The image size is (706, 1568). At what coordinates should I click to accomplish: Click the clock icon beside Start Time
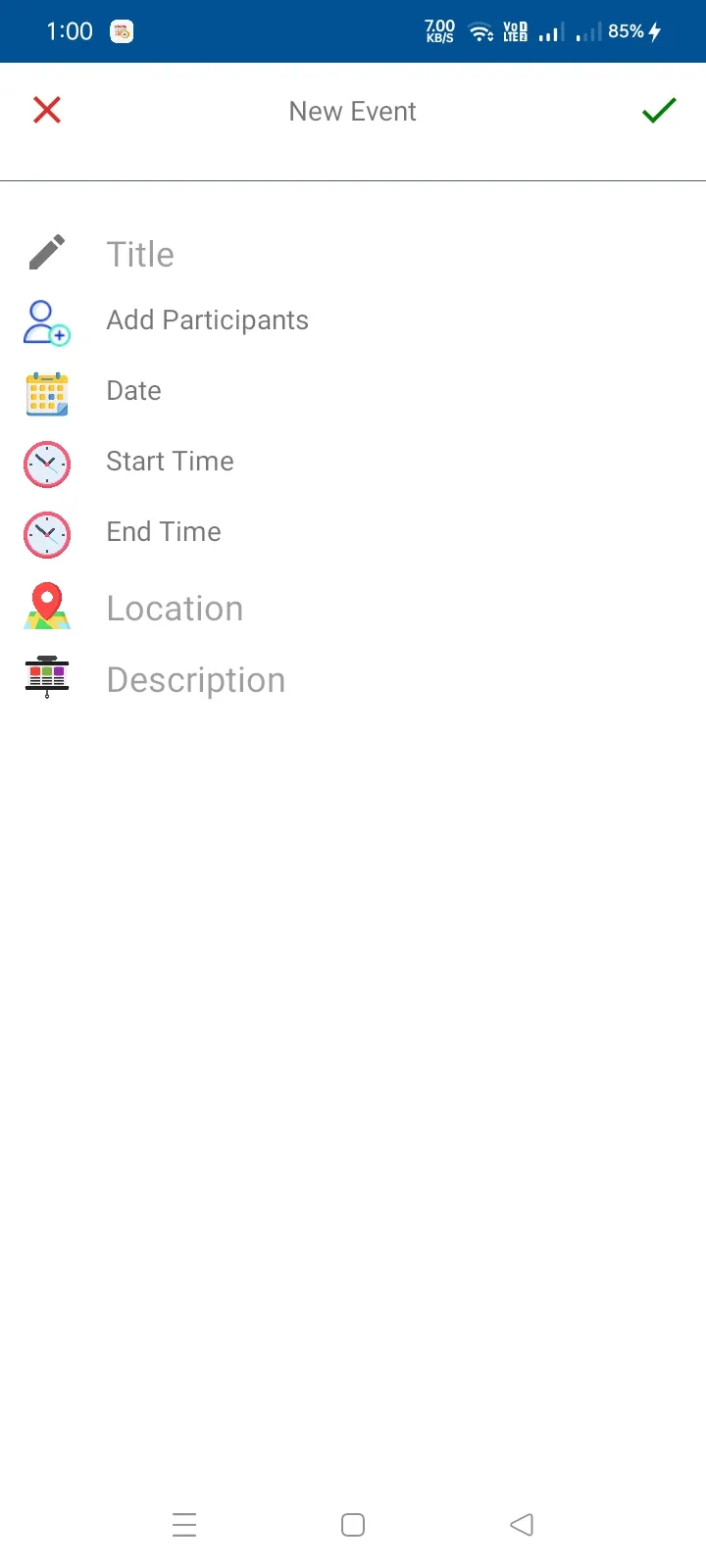coord(46,464)
